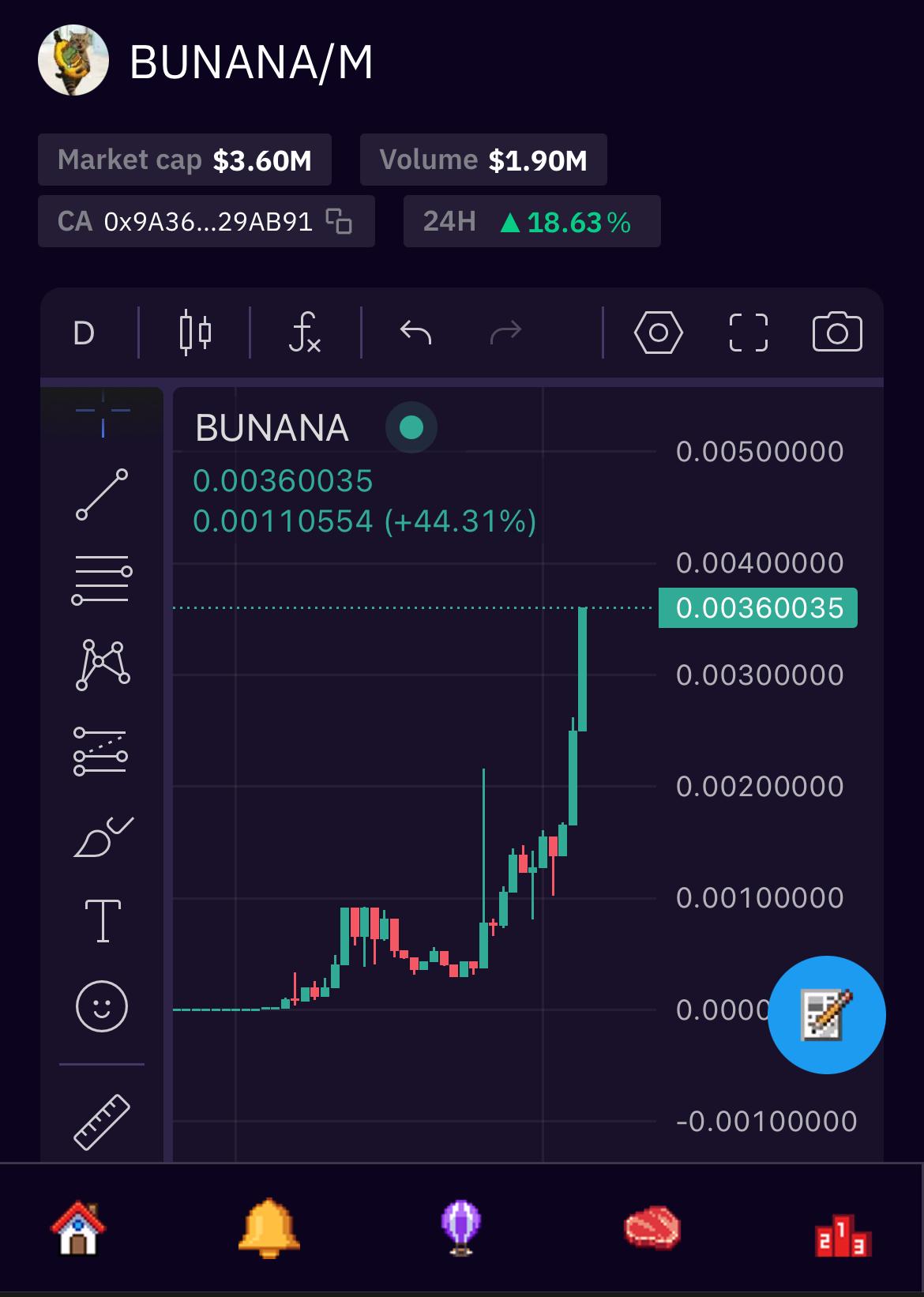Expand the chart to fullscreen

click(748, 333)
